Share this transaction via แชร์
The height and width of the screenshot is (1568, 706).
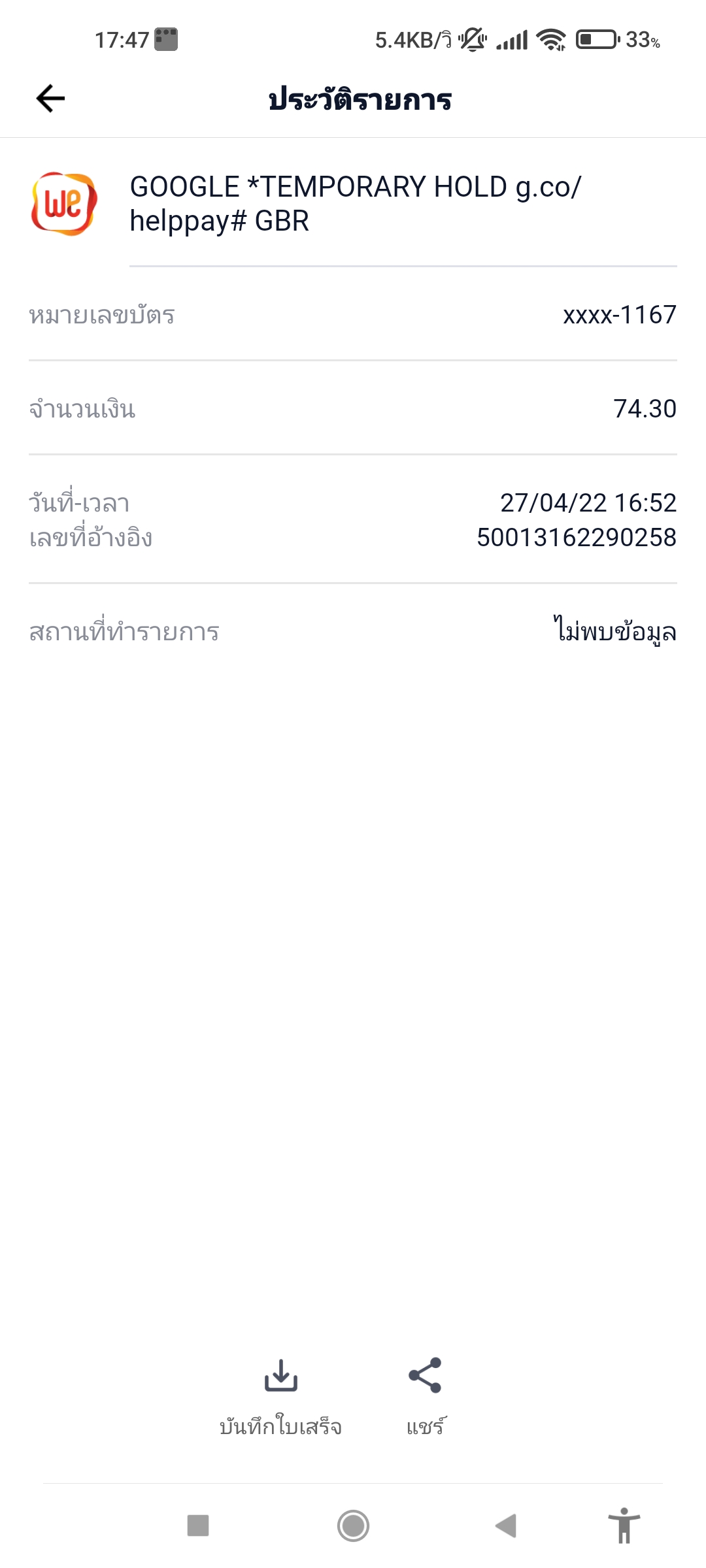[425, 1397]
